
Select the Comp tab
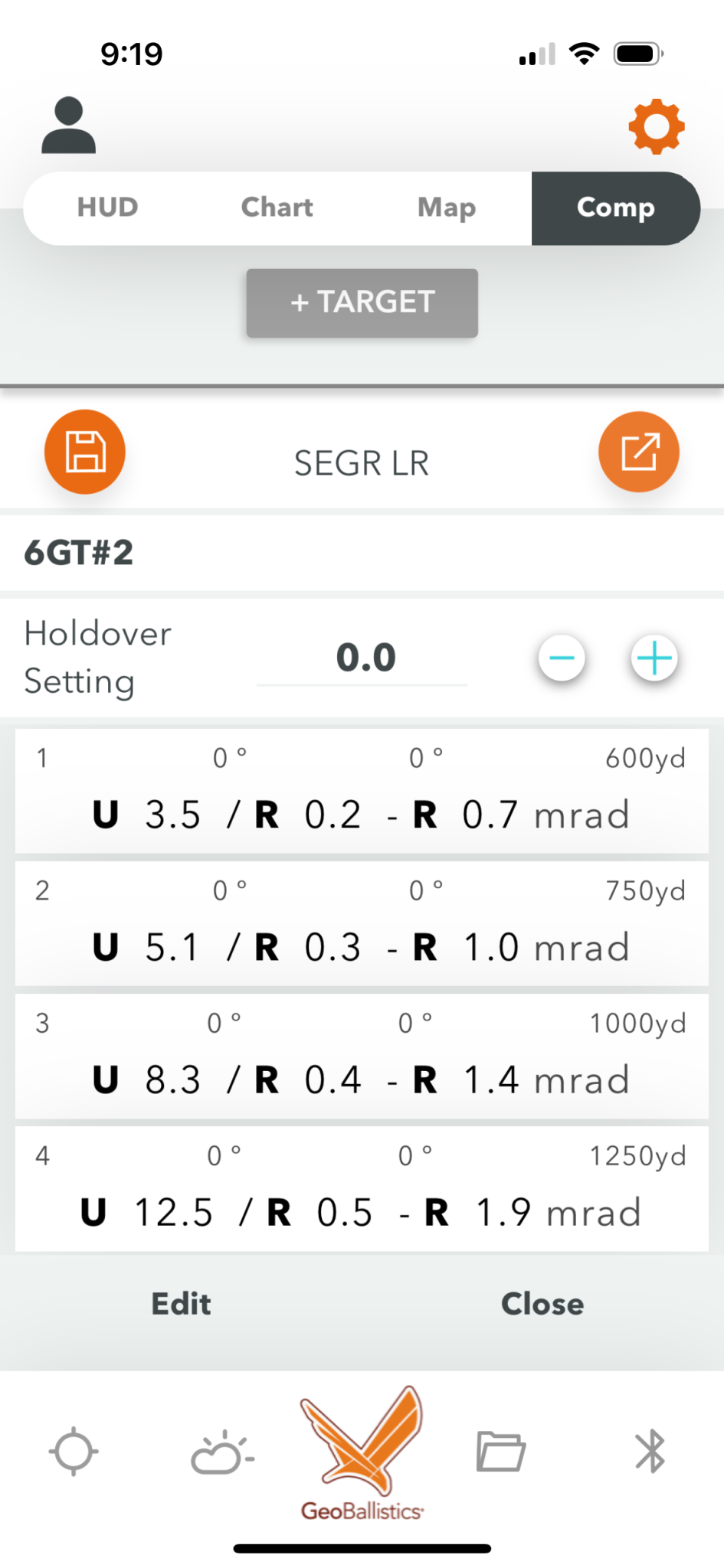pos(616,207)
